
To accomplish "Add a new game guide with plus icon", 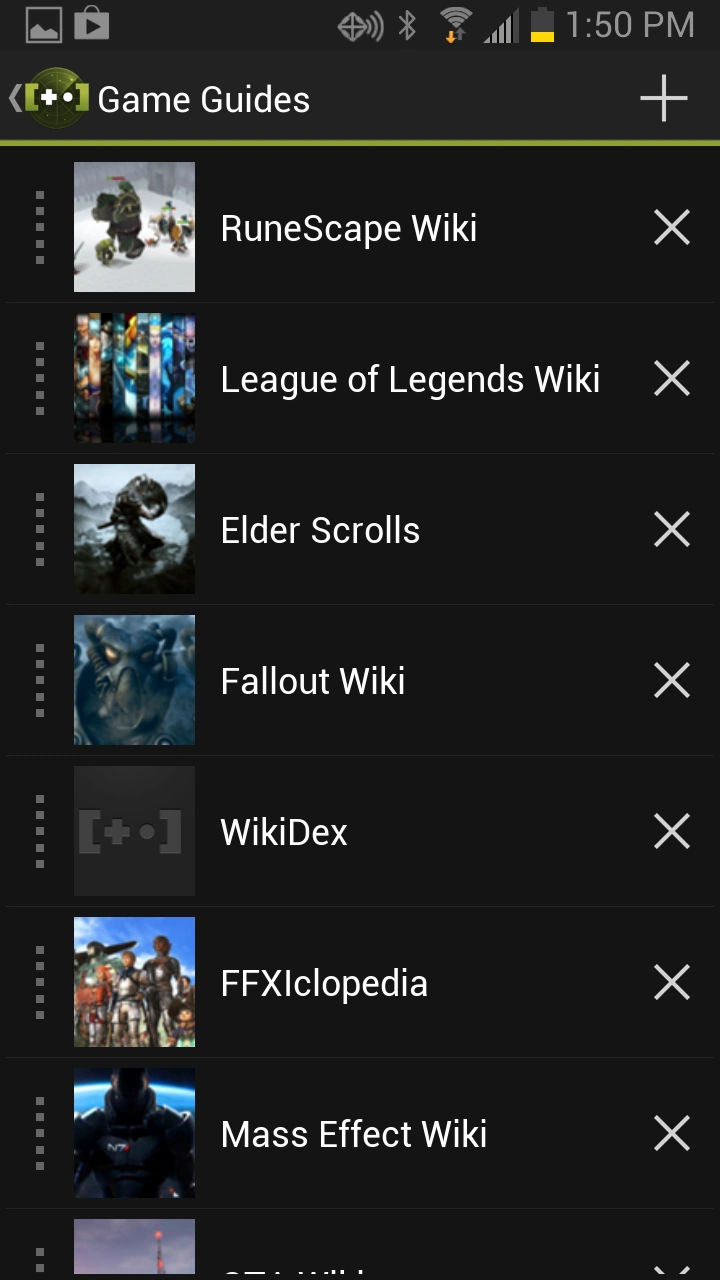I will tap(664, 98).
